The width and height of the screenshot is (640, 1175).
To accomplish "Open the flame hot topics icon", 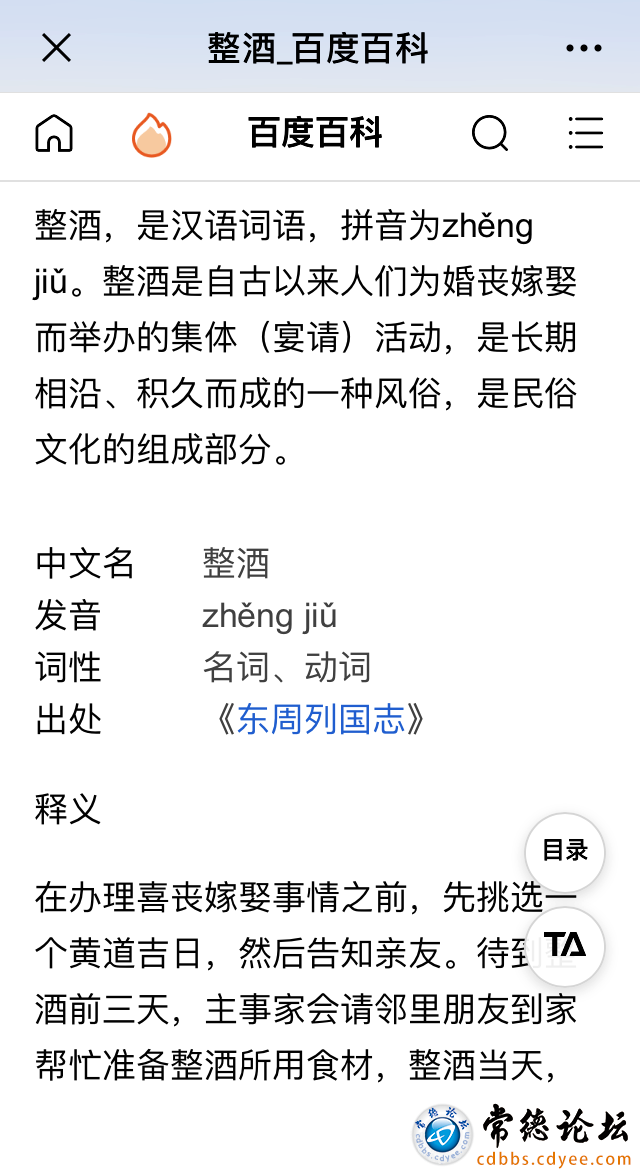I will click(x=151, y=134).
